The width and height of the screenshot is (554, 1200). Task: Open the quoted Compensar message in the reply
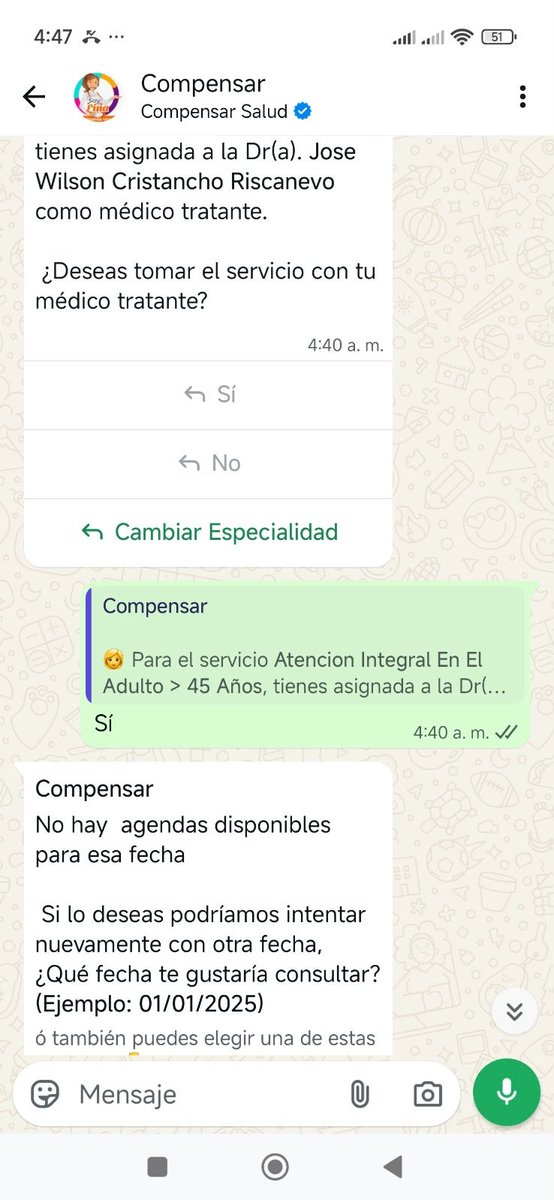[305, 644]
